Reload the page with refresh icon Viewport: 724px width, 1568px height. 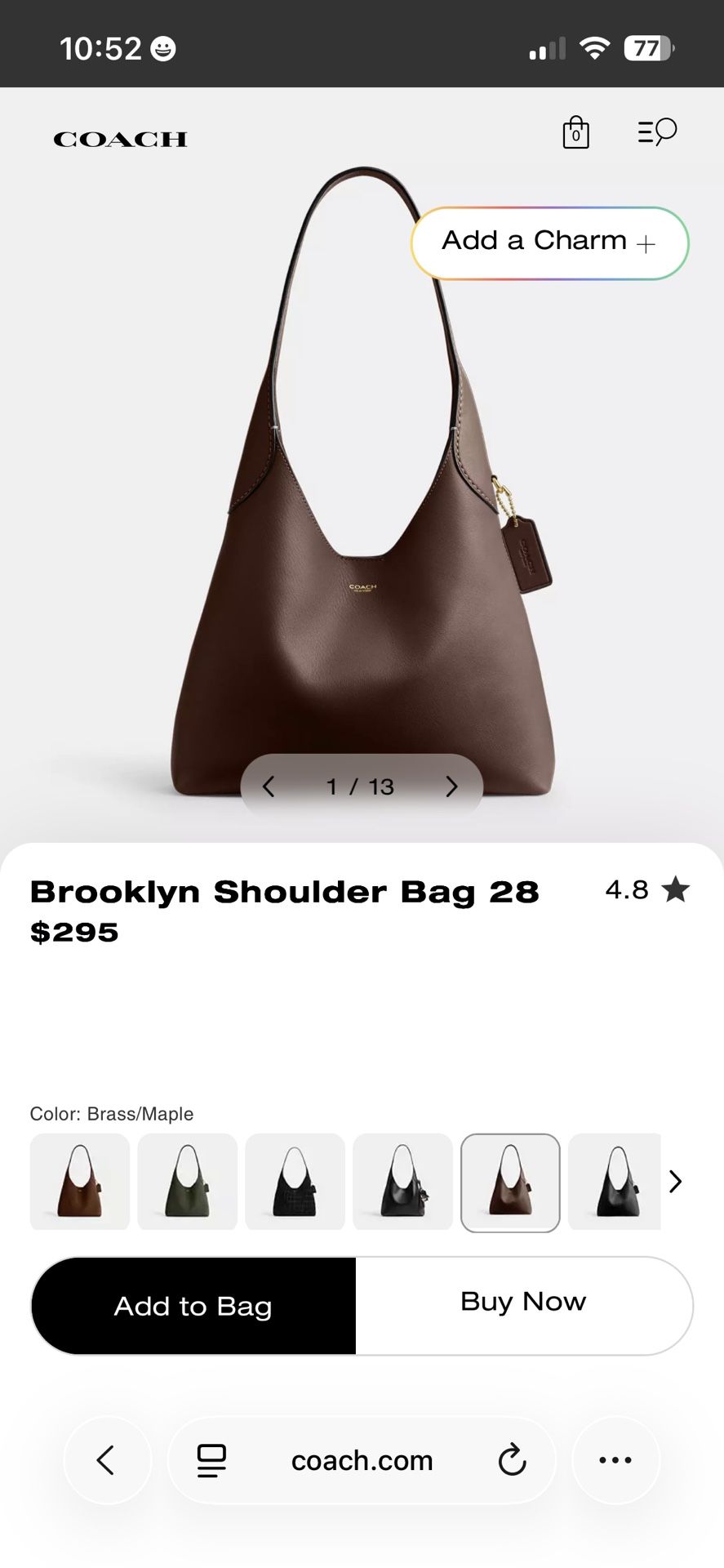pyautogui.click(x=511, y=1460)
